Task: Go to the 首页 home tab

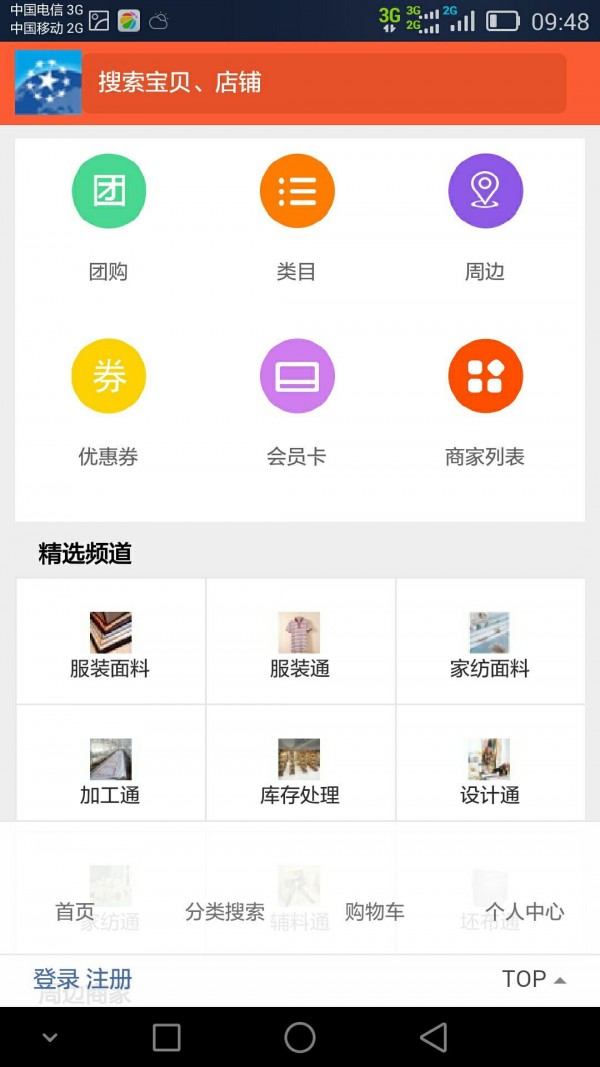Action: pyautogui.click(x=75, y=912)
